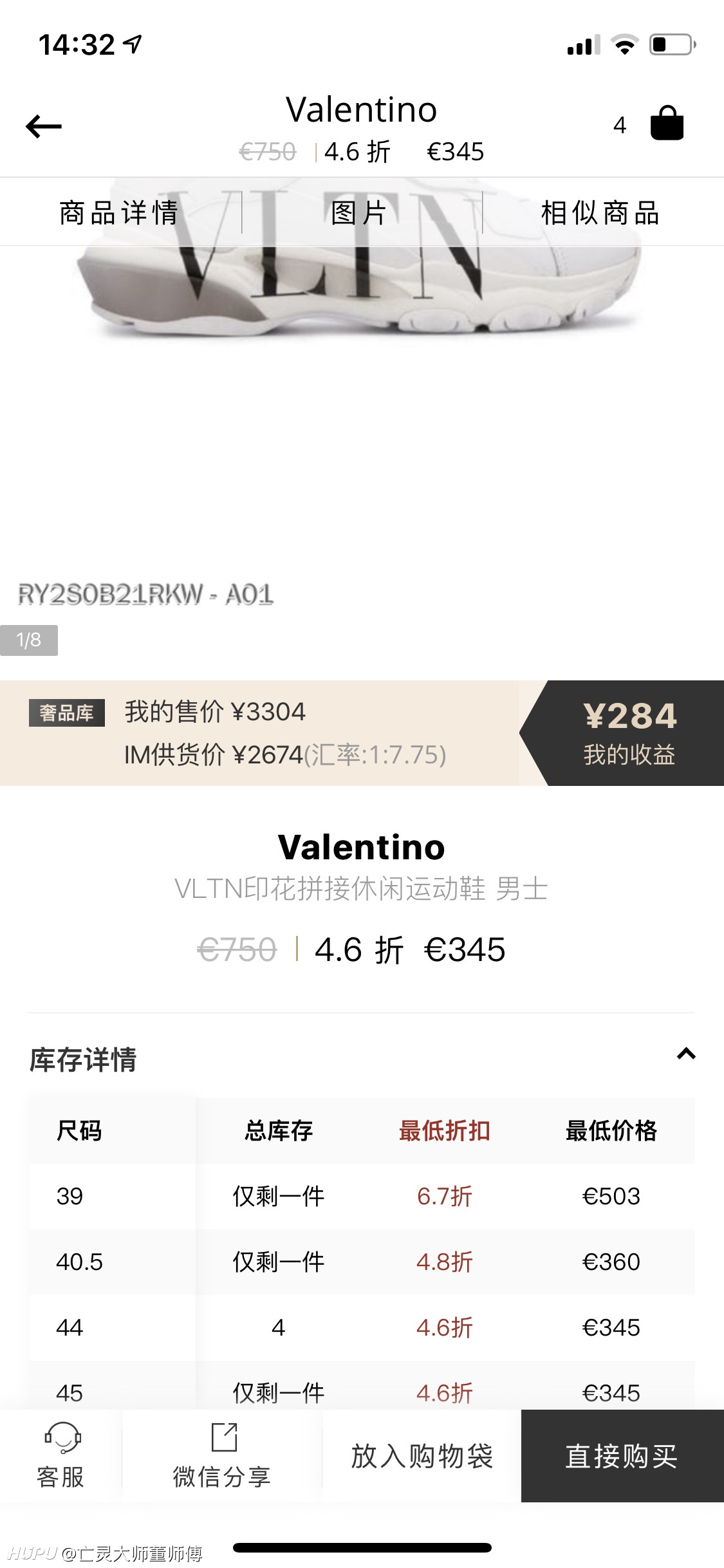This screenshot has width=724, height=1568.
Task: Contact 客服 customer service
Action: tap(60, 1456)
